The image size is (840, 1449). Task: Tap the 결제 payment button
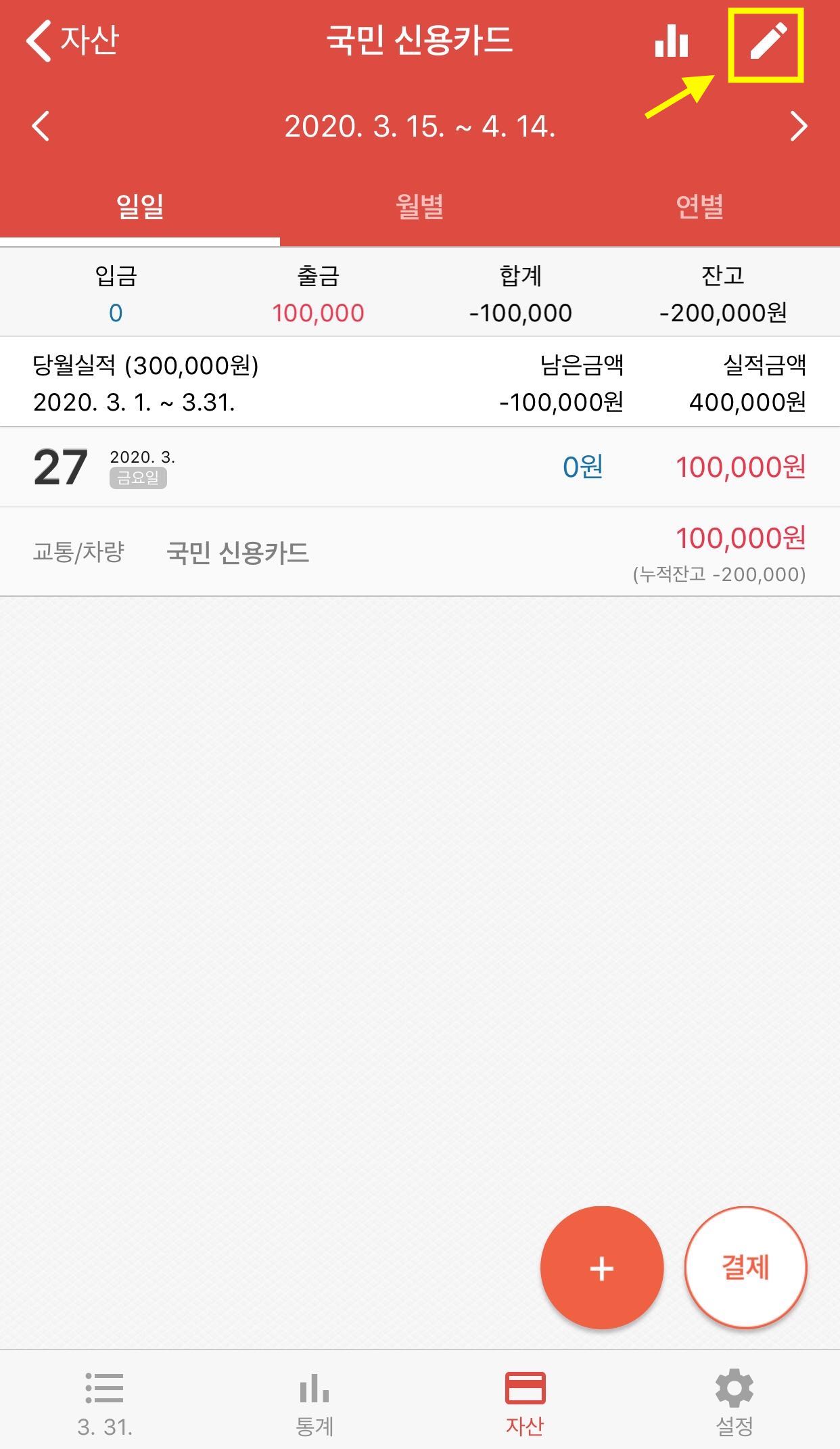(x=745, y=1268)
